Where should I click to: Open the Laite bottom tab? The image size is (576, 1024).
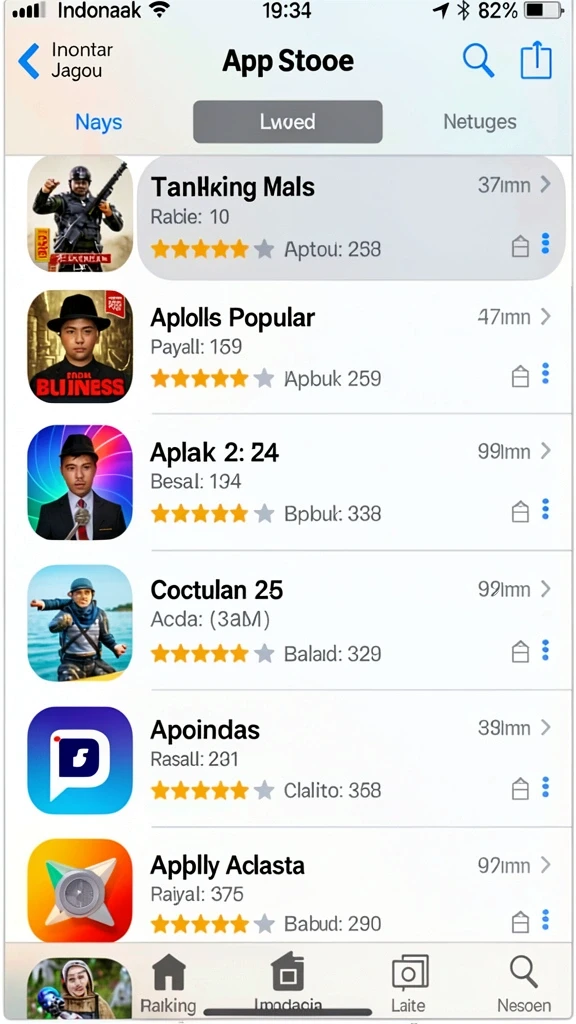click(x=409, y=983)
